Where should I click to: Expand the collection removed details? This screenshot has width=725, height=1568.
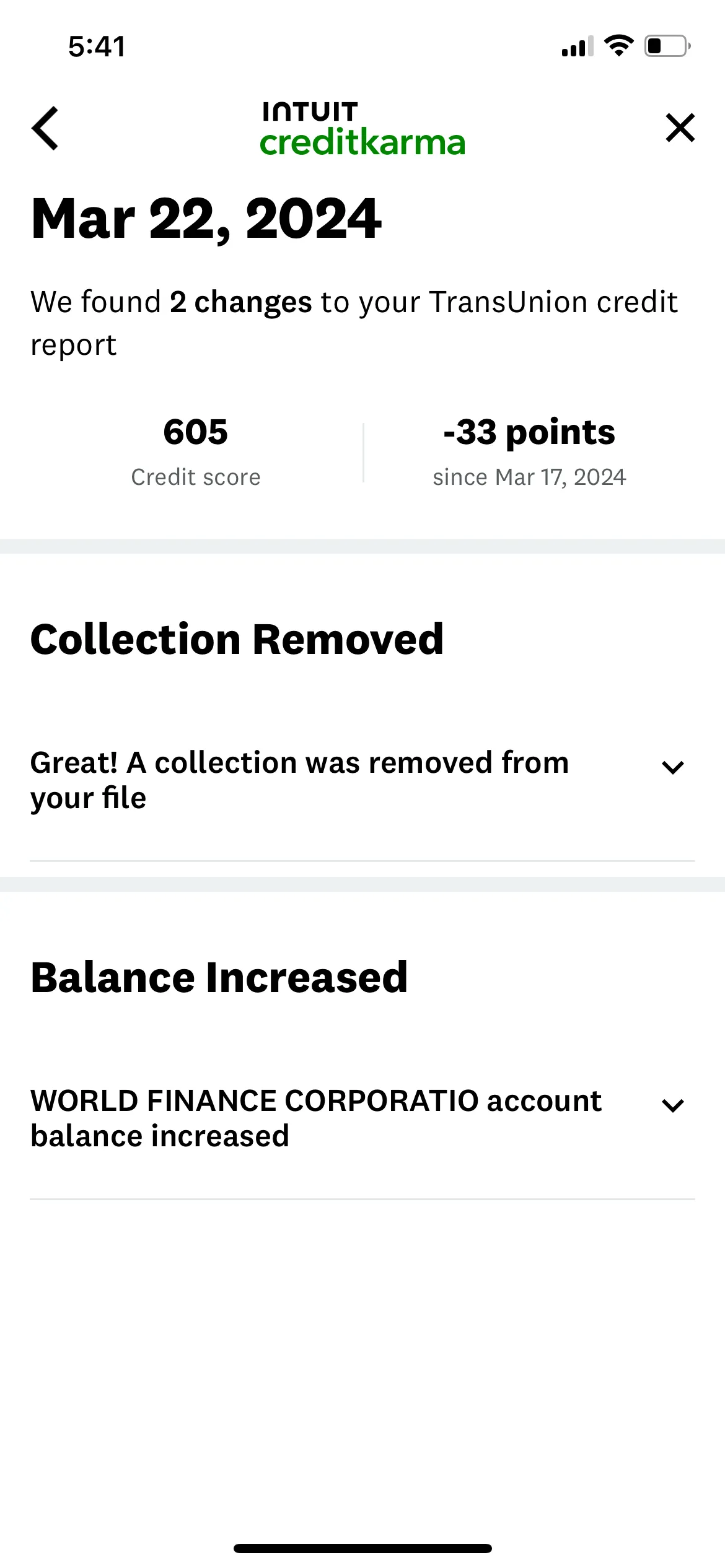tap(672, 768)
